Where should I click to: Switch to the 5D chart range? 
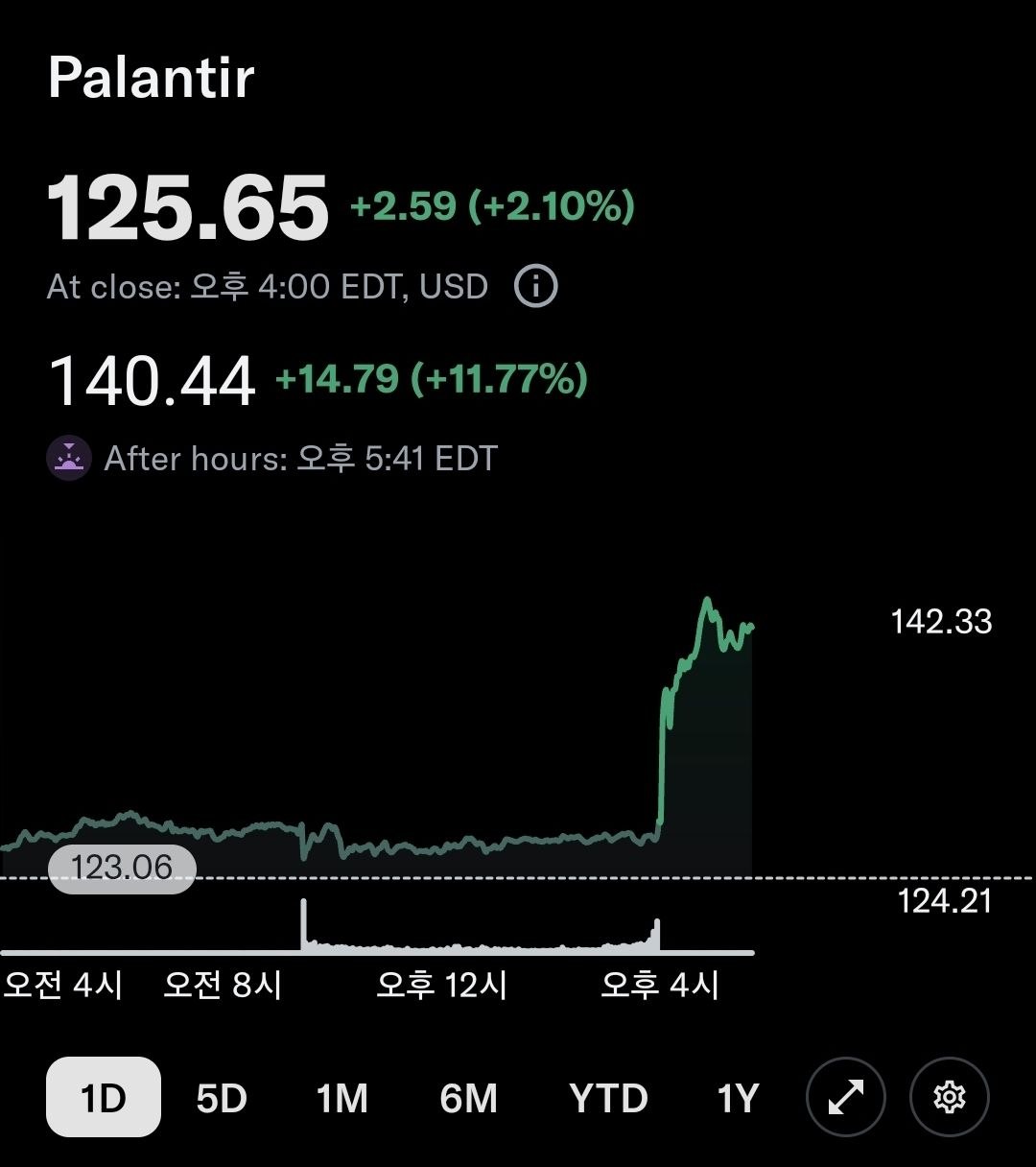pyautogui.click(x=222, y=1098)
